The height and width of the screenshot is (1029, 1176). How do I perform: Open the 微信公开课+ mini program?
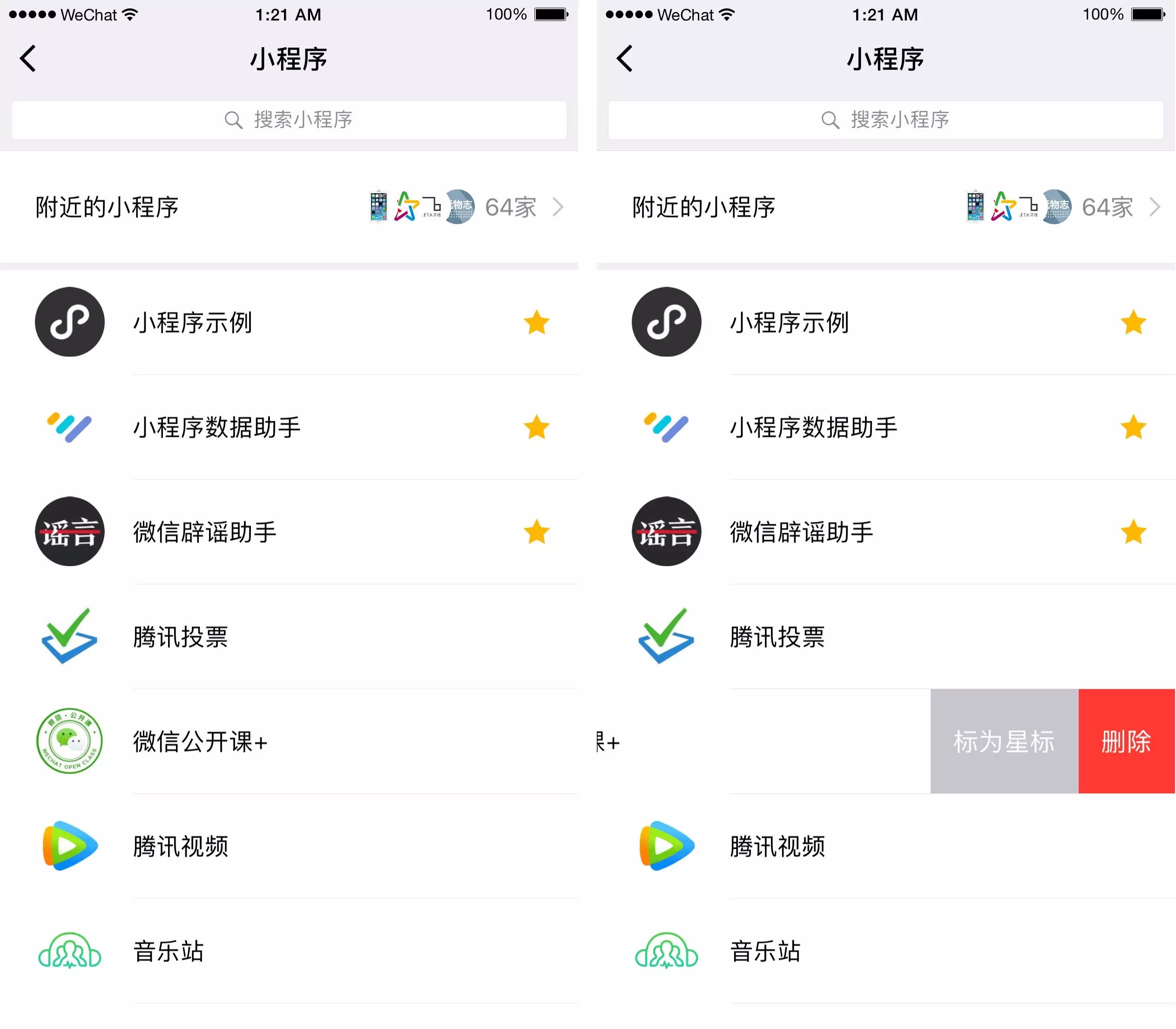click(200, 741)
